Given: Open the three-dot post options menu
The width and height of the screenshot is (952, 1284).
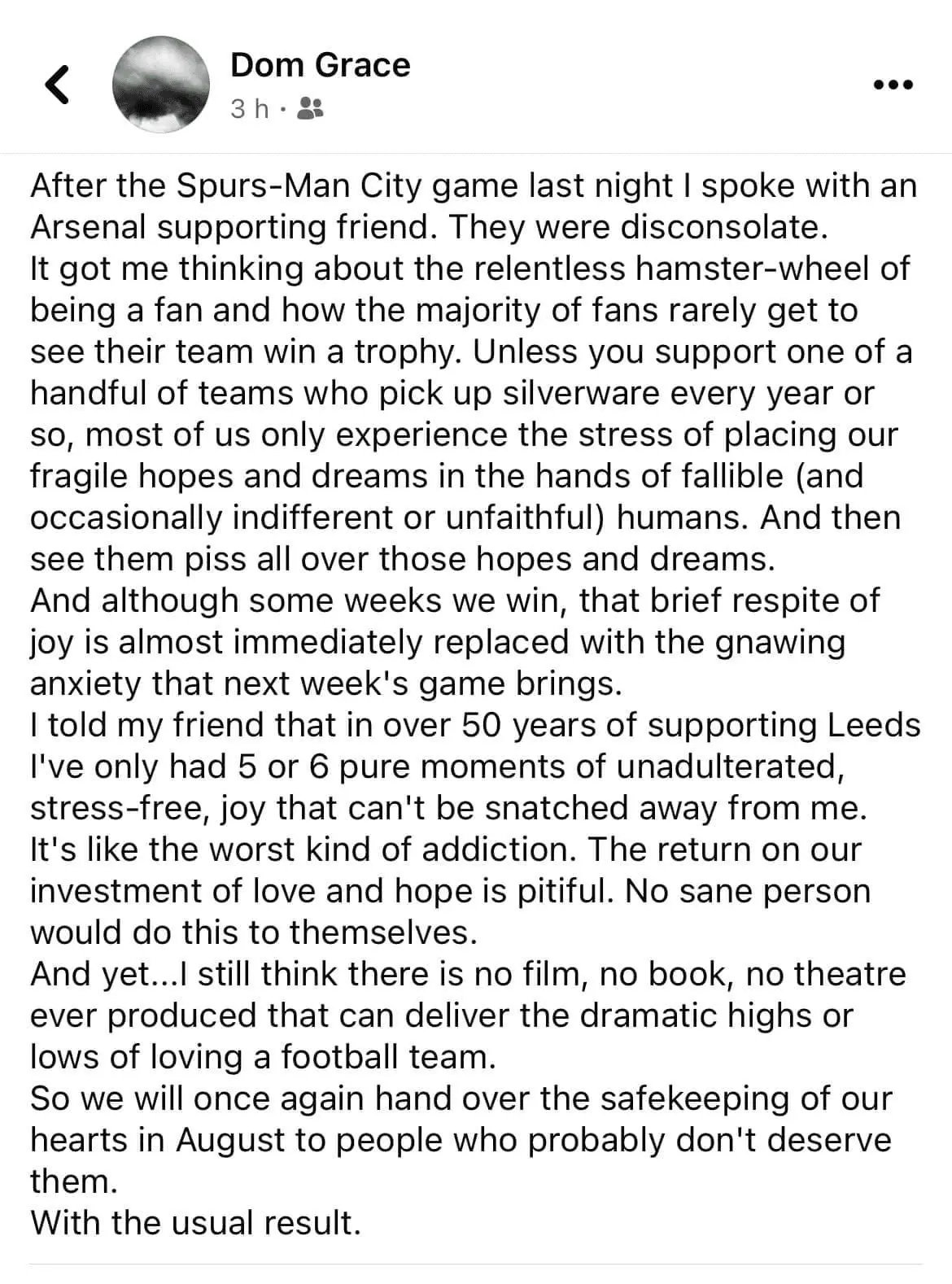Looking at the screenshot, I should coord(893,85).
